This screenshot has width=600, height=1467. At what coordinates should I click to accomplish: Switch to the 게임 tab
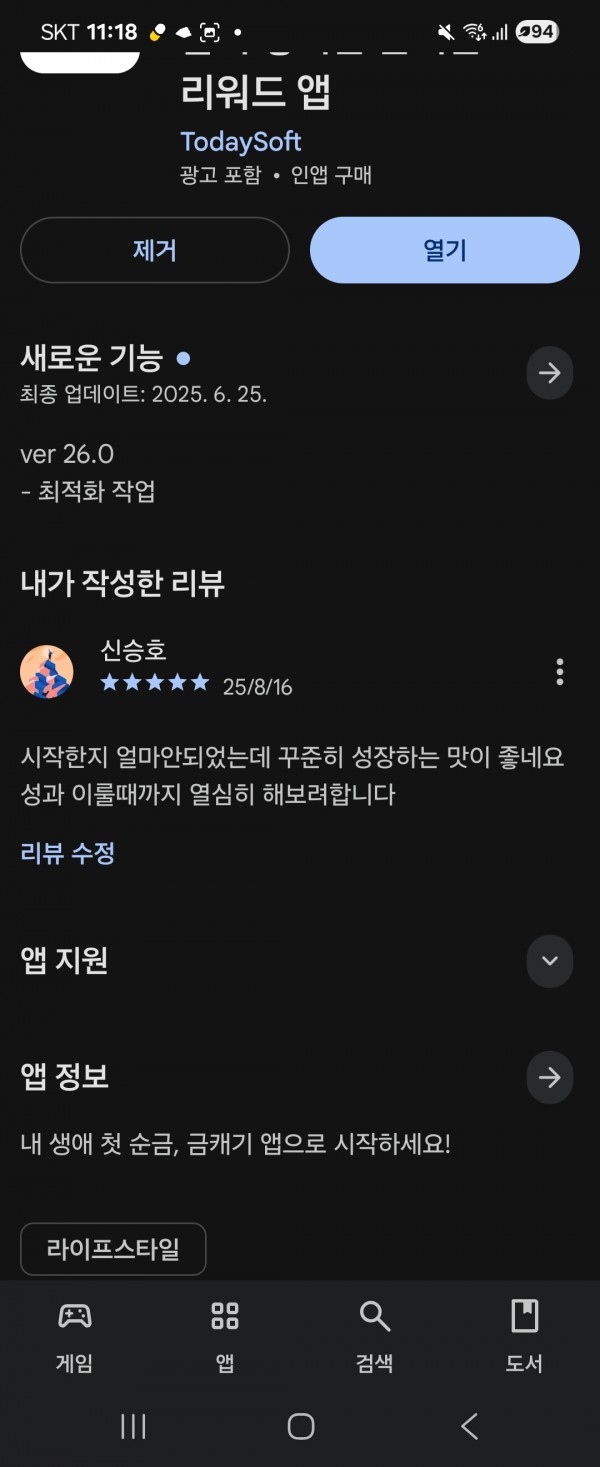[x=75, y=1336]
